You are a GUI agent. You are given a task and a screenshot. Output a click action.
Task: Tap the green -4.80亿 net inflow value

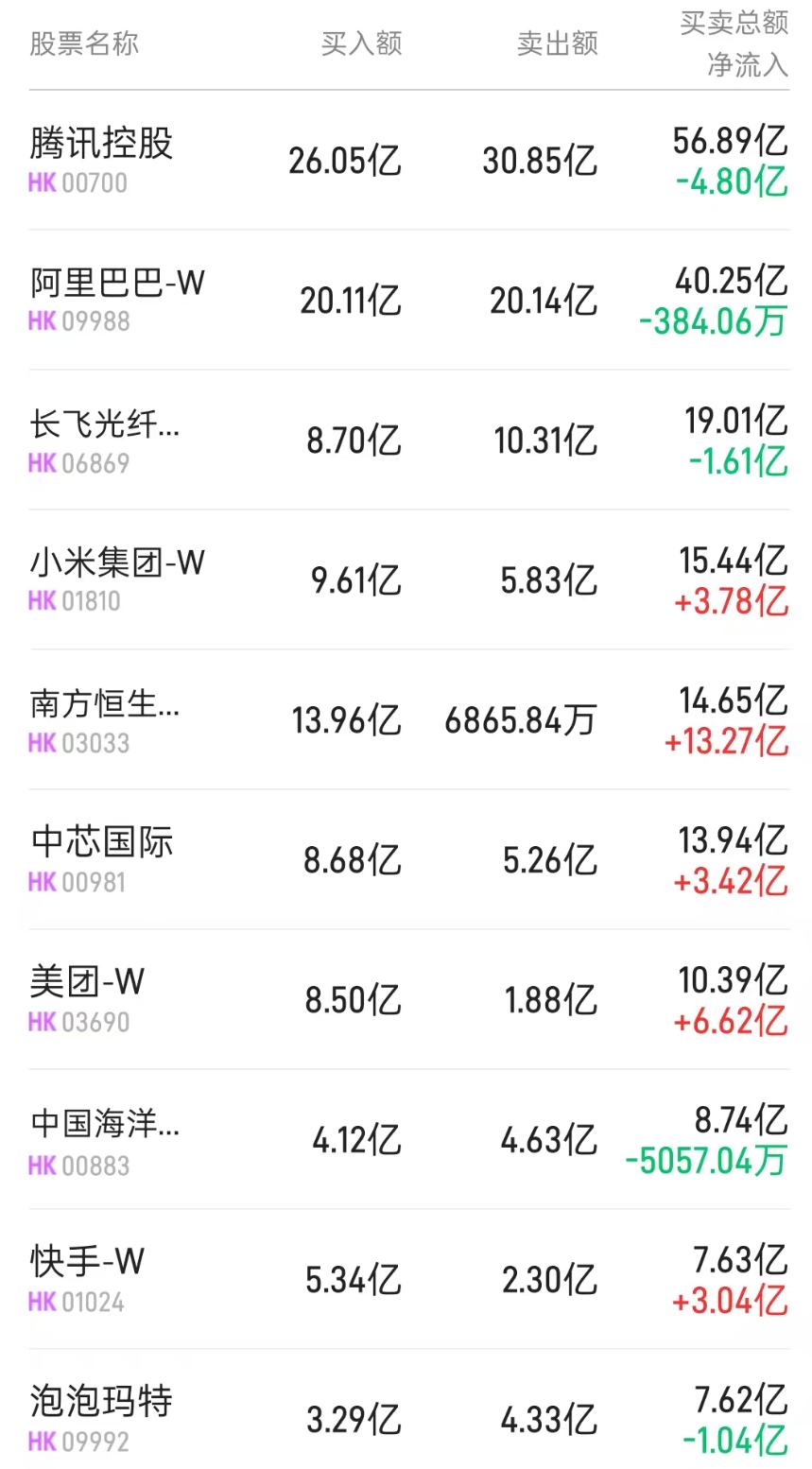point(729,181)
